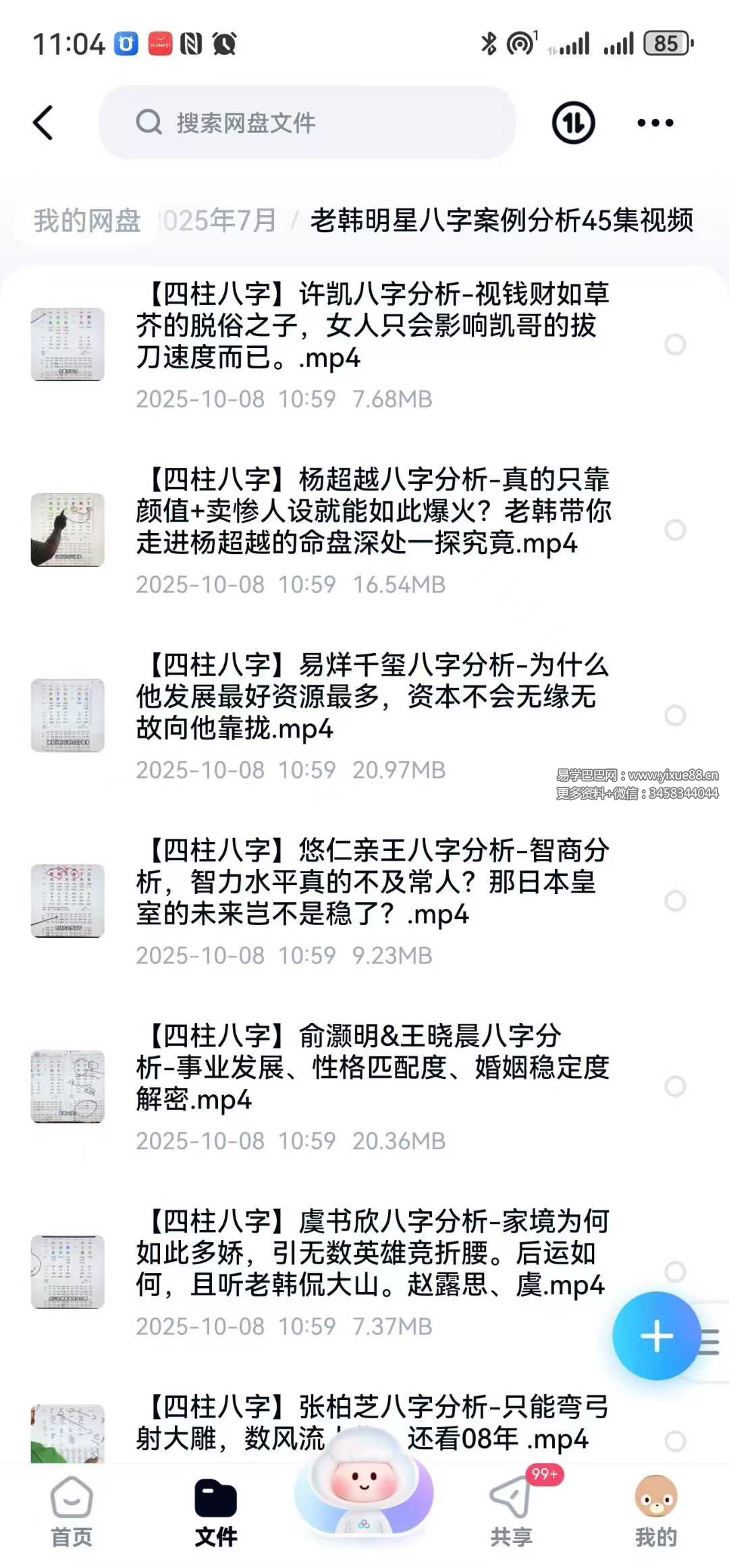Select the 易烊千玺八字分析 file circle
The width and height of the screenshot is (729, 1568).
[675, 715]
